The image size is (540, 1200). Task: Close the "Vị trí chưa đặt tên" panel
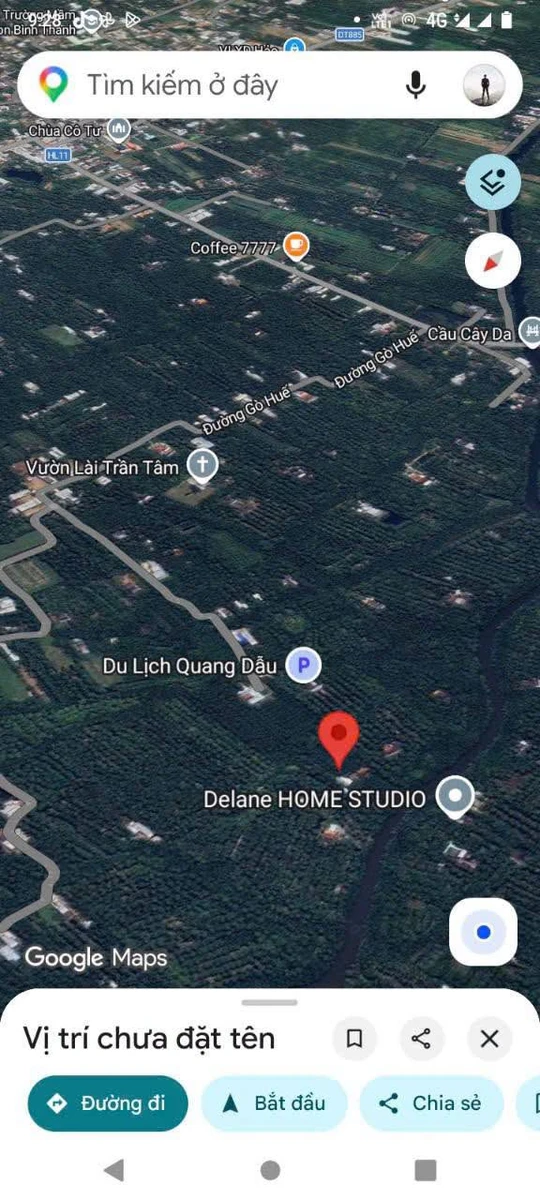click(x=489, y=1039)
